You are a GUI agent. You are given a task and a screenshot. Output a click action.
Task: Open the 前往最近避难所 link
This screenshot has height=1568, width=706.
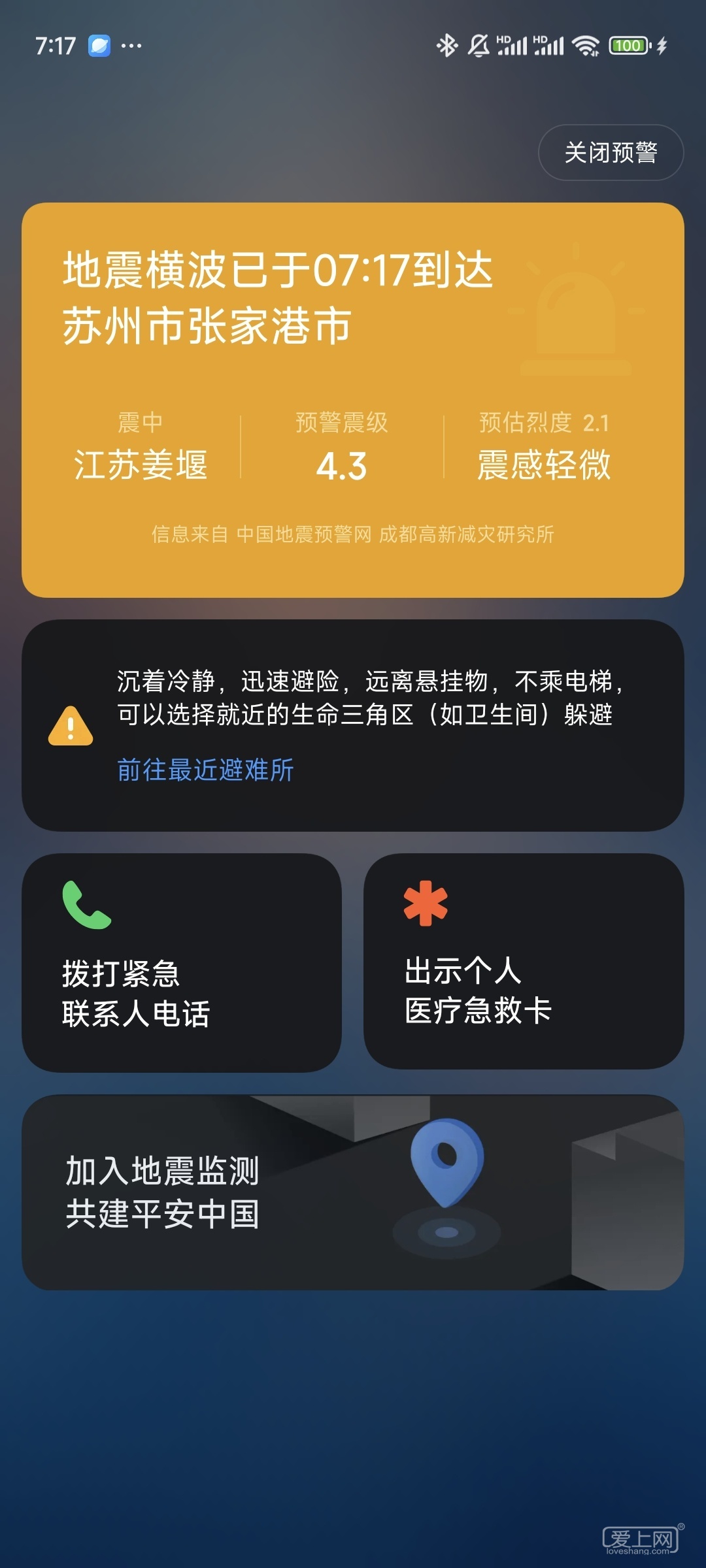(205, 770)
